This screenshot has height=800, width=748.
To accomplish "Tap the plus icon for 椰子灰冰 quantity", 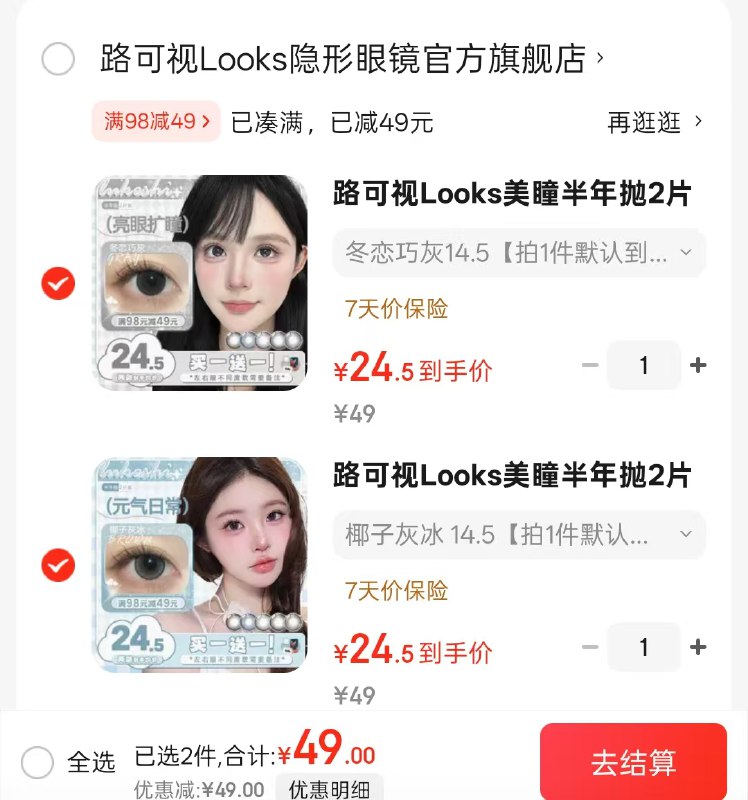I will [698, 646].
